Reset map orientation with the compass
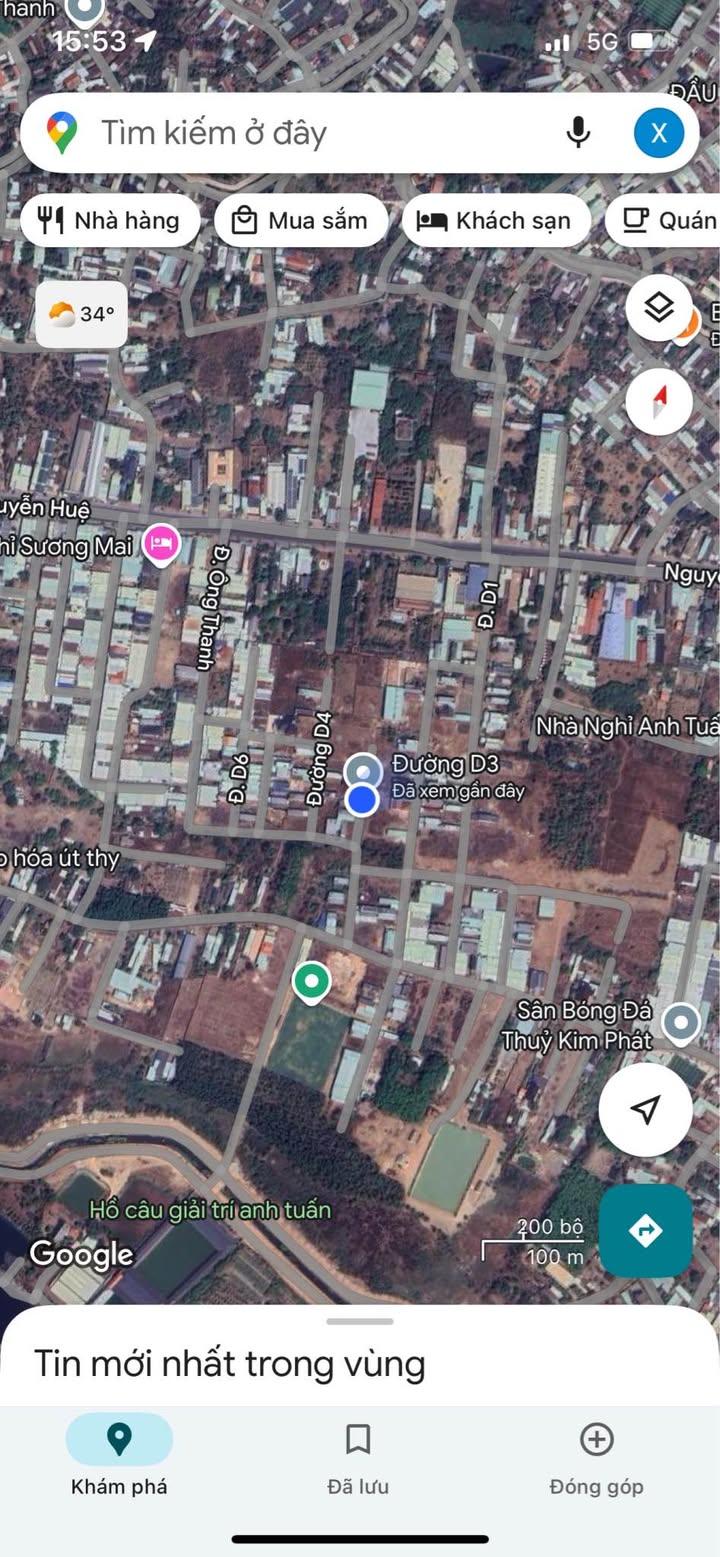The image size is (720, 1557). point(659,402)
